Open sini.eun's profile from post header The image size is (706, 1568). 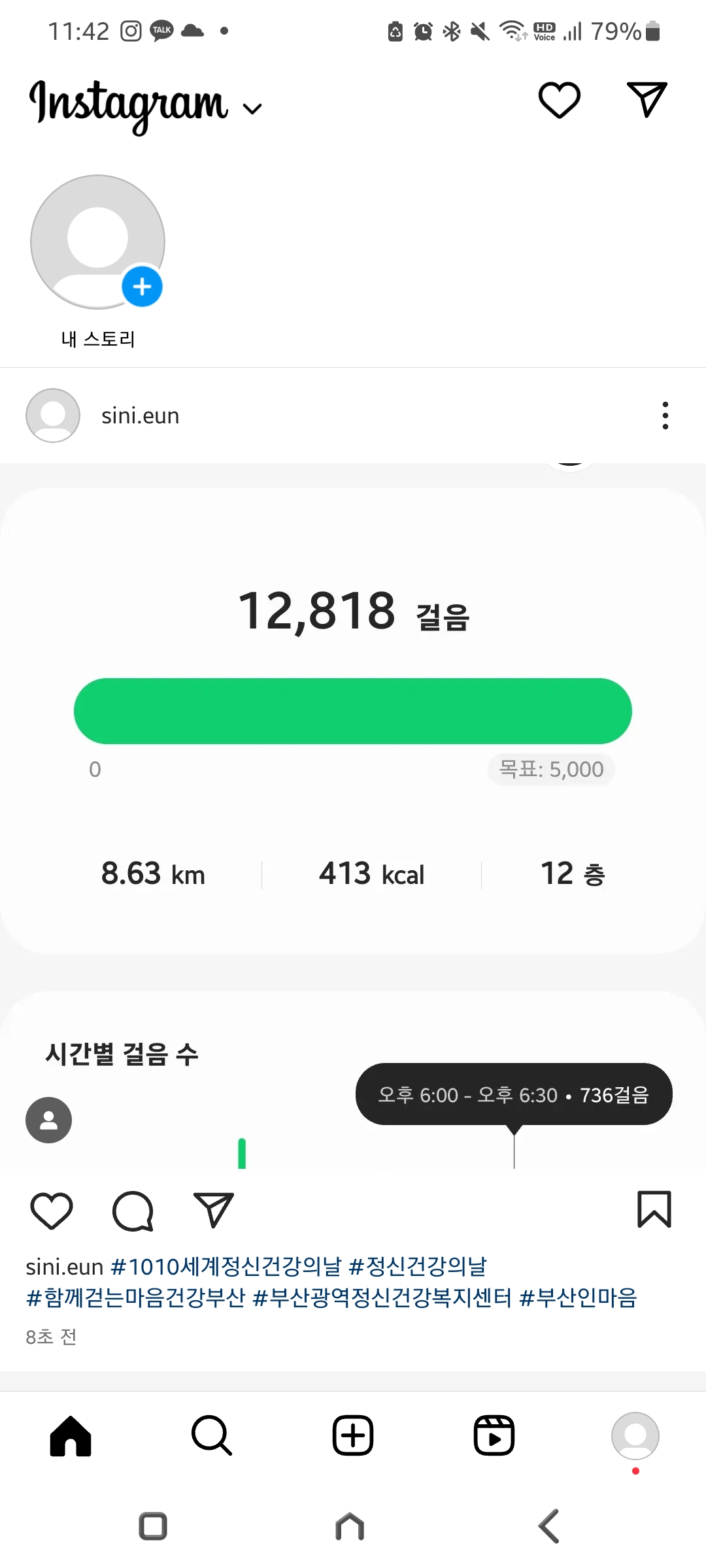click(140, 416)
